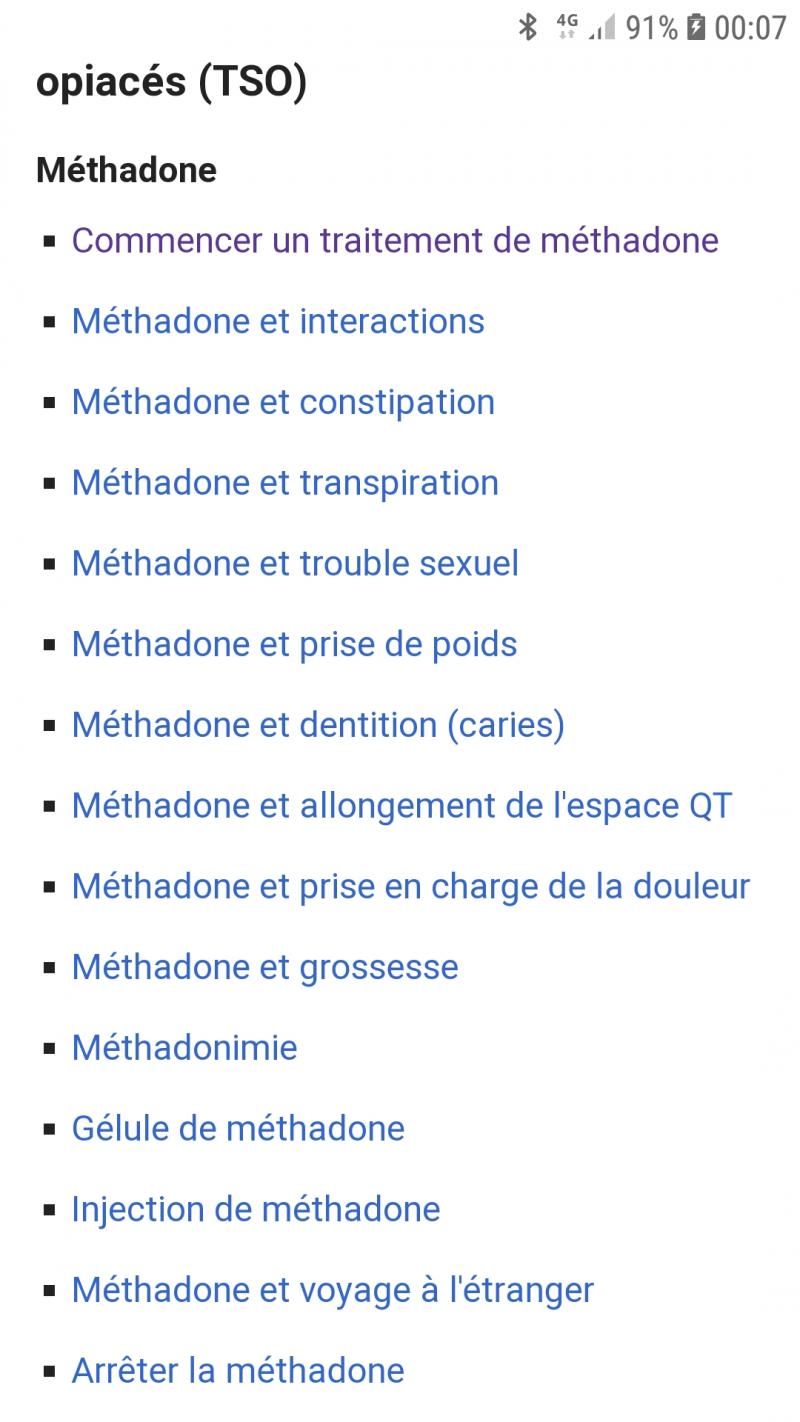Open 'Méthadone et trouble sexuel'
Image resolution: width=800 pixels, height=1422 pixels.
coord(294,563)
